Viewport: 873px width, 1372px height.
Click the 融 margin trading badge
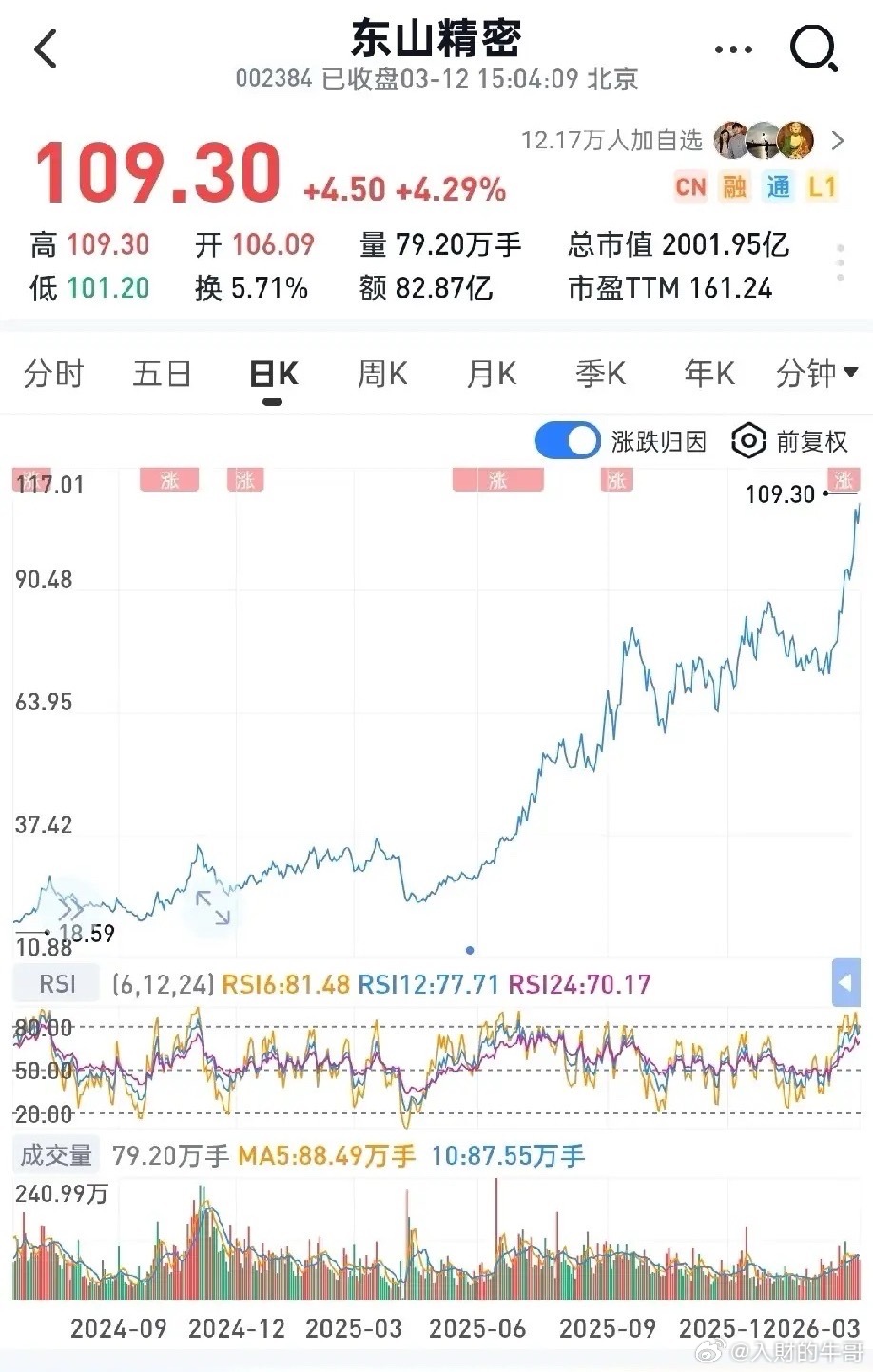[734, 187]
